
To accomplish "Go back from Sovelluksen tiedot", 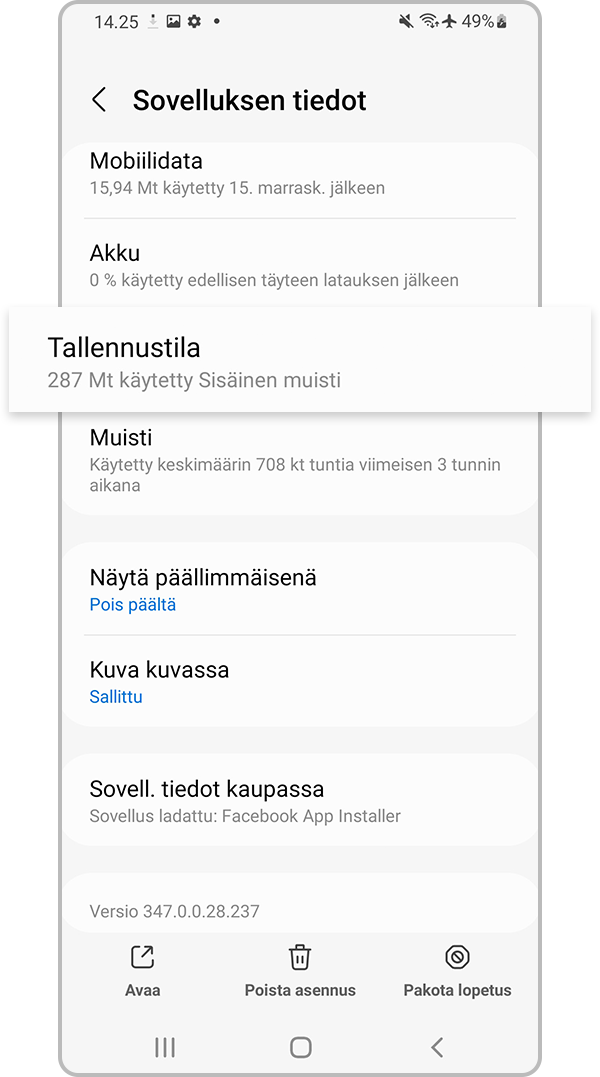I will coord(99,100).
